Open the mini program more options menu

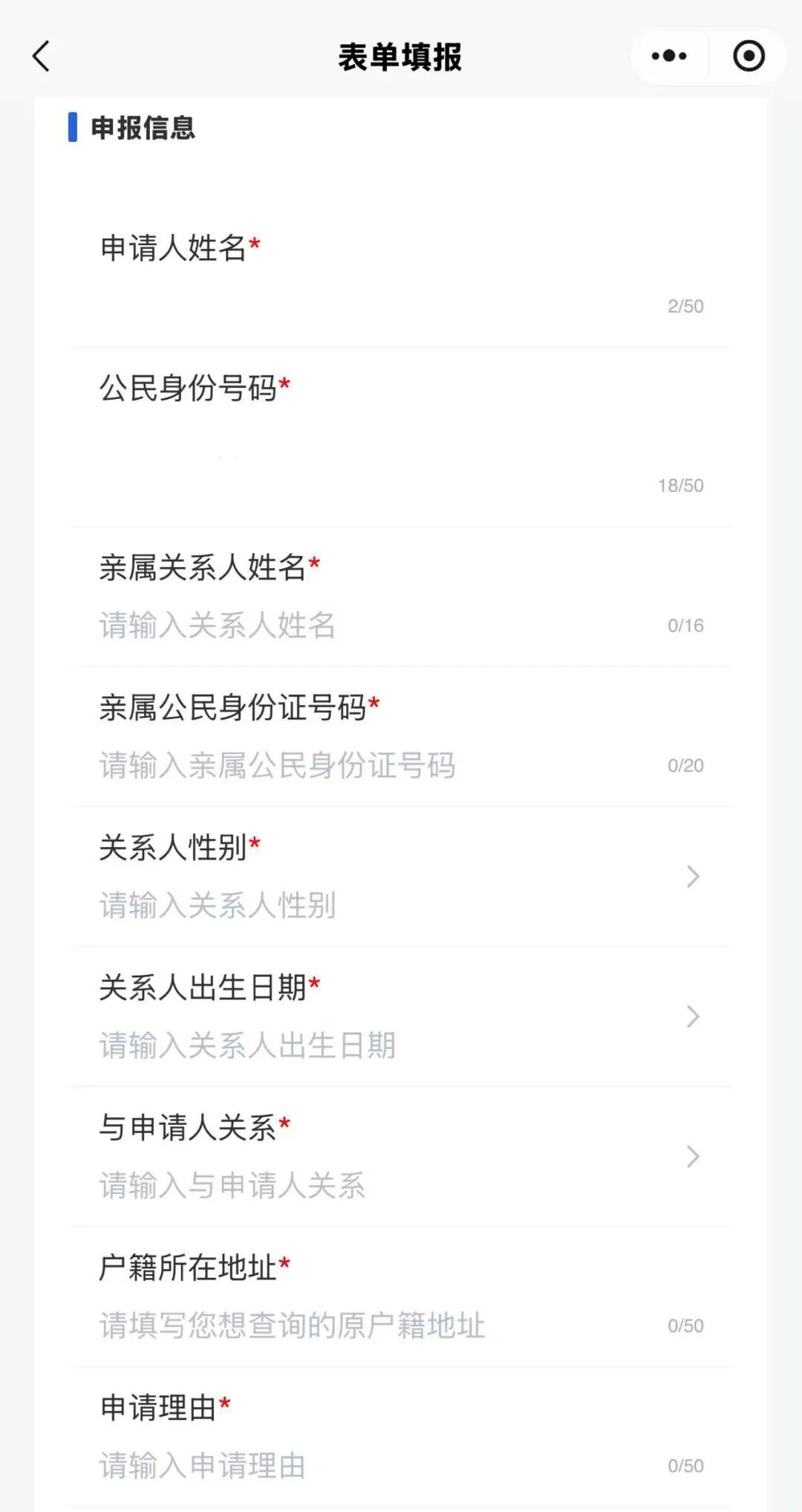(668, 56)
